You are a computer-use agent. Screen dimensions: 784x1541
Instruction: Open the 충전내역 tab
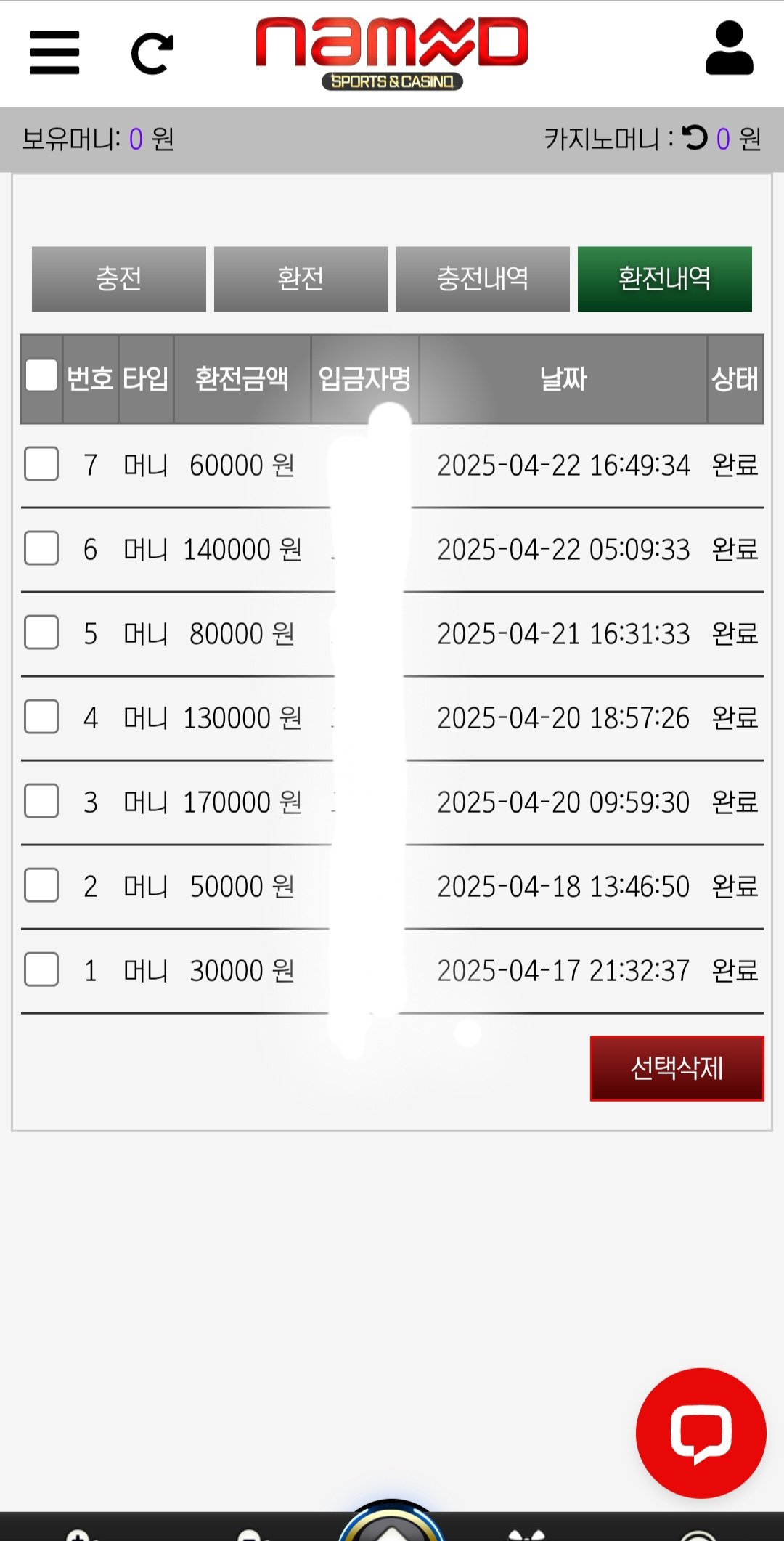click(483, 279)
